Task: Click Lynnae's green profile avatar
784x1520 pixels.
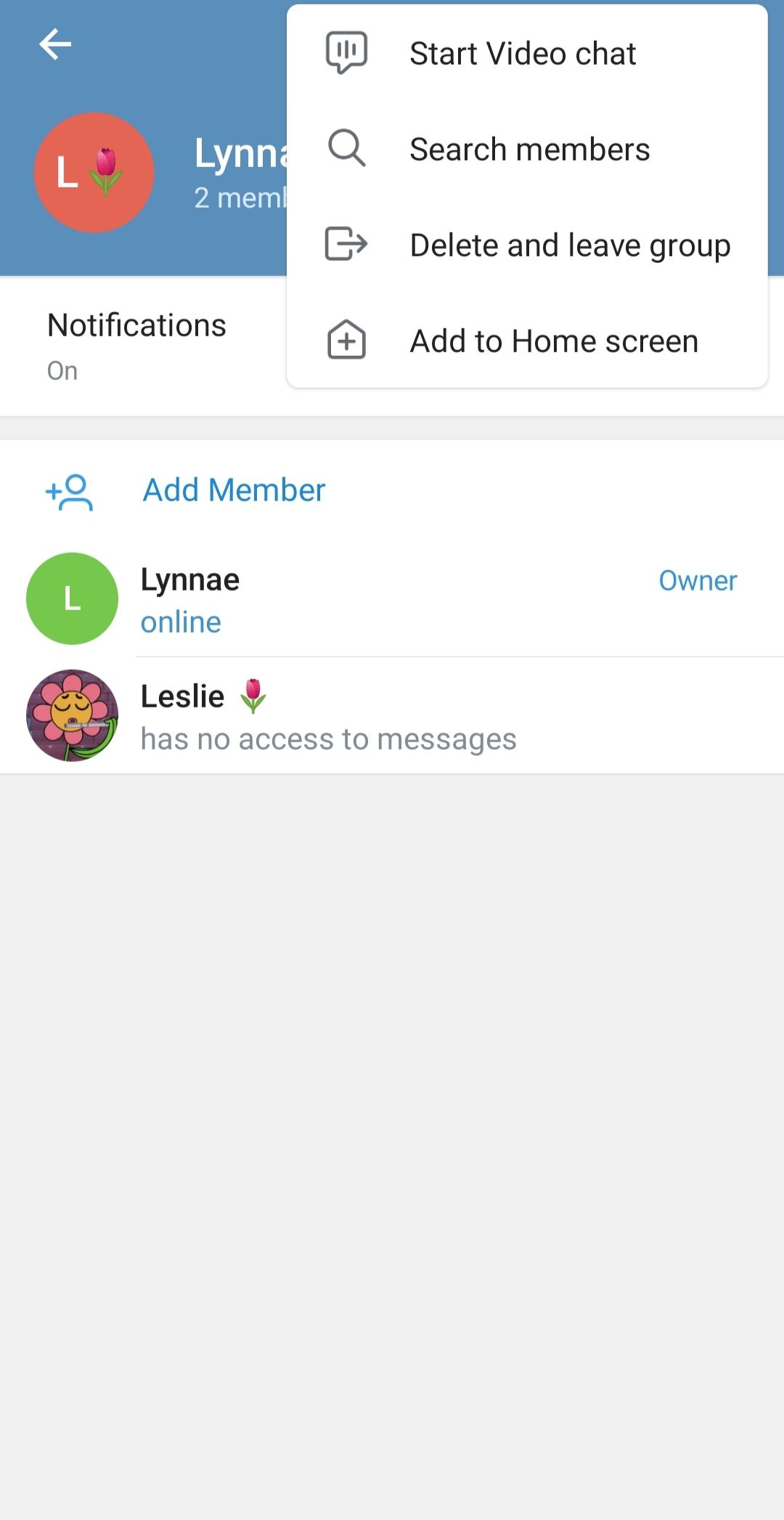Action: [x=71, y=598]
